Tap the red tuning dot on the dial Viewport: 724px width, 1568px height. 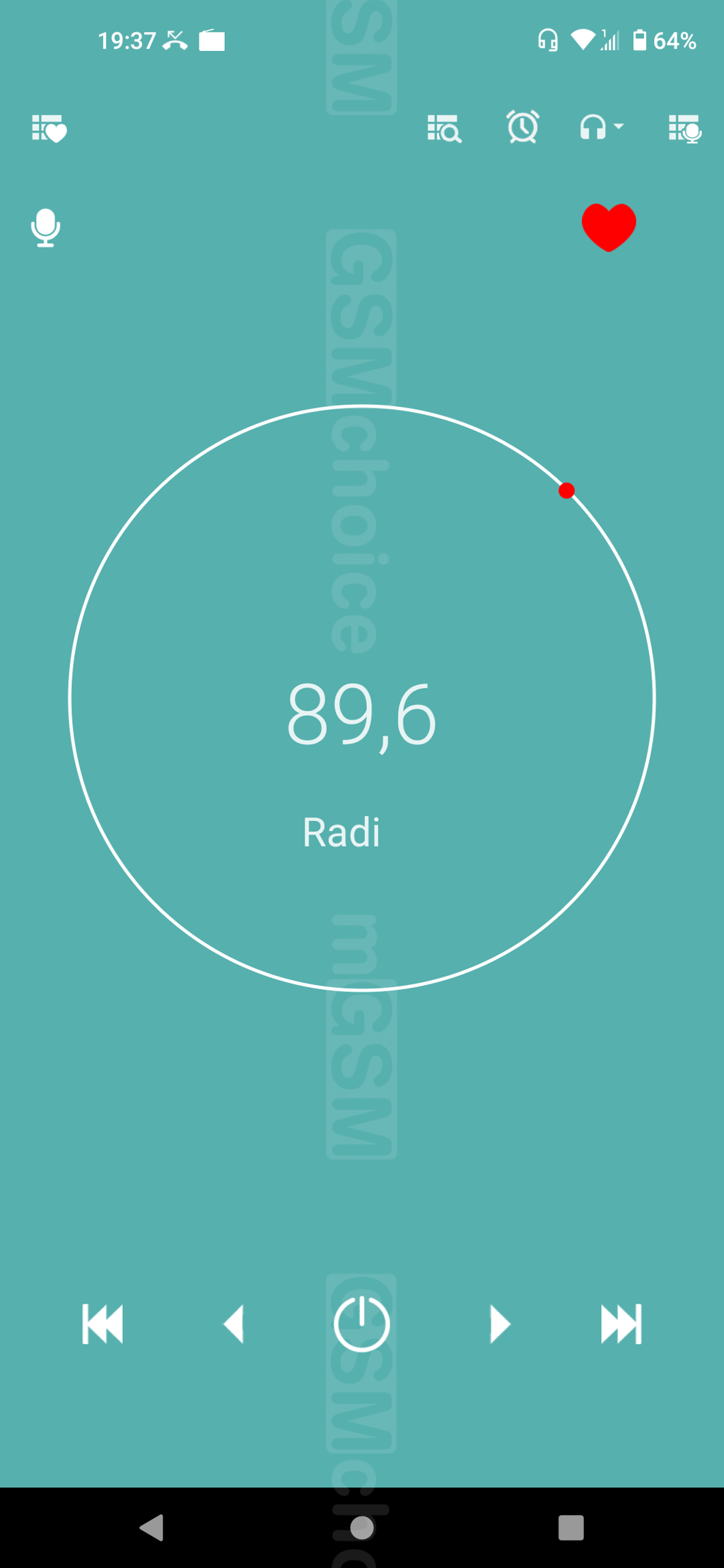click(x=566, y=490)
